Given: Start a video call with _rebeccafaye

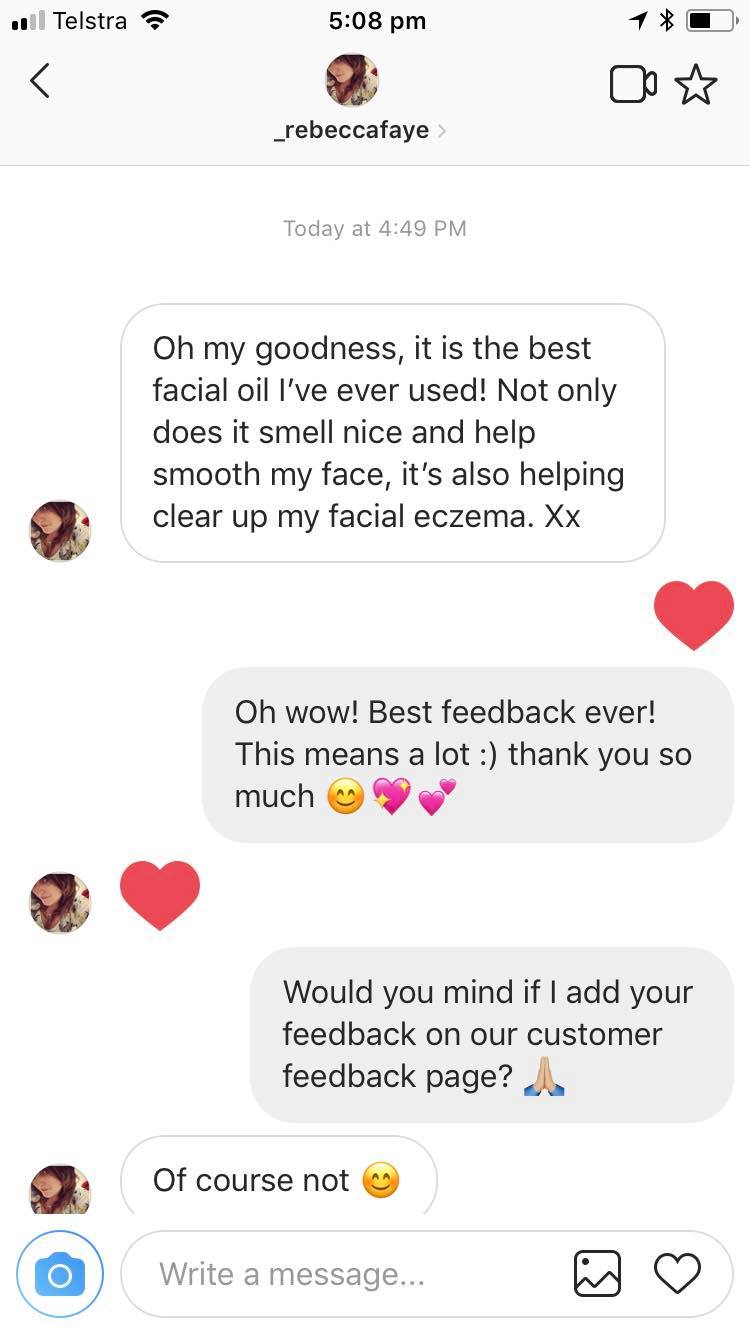Looking at the screenshot, I should (633, 85).
